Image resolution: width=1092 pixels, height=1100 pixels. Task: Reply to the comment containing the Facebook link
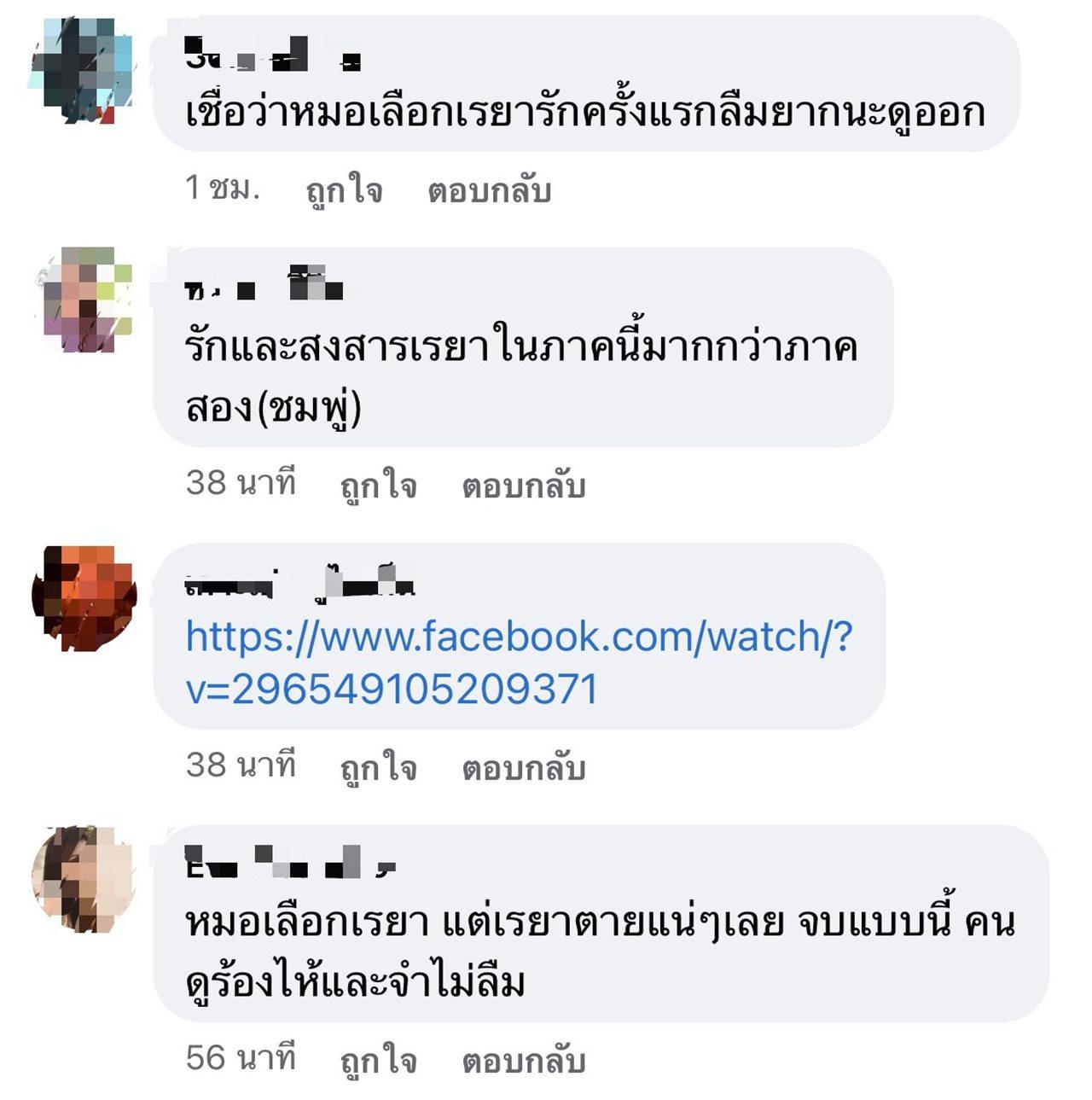pos(523,767)
